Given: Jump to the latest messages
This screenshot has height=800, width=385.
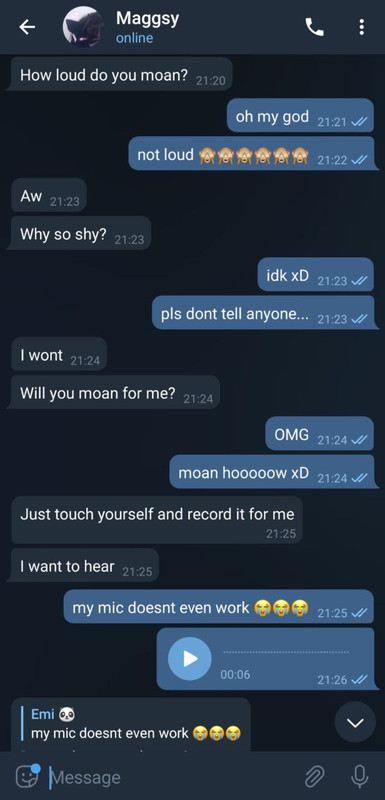Looking at the screenshot, I should click(x=355, y=722).
